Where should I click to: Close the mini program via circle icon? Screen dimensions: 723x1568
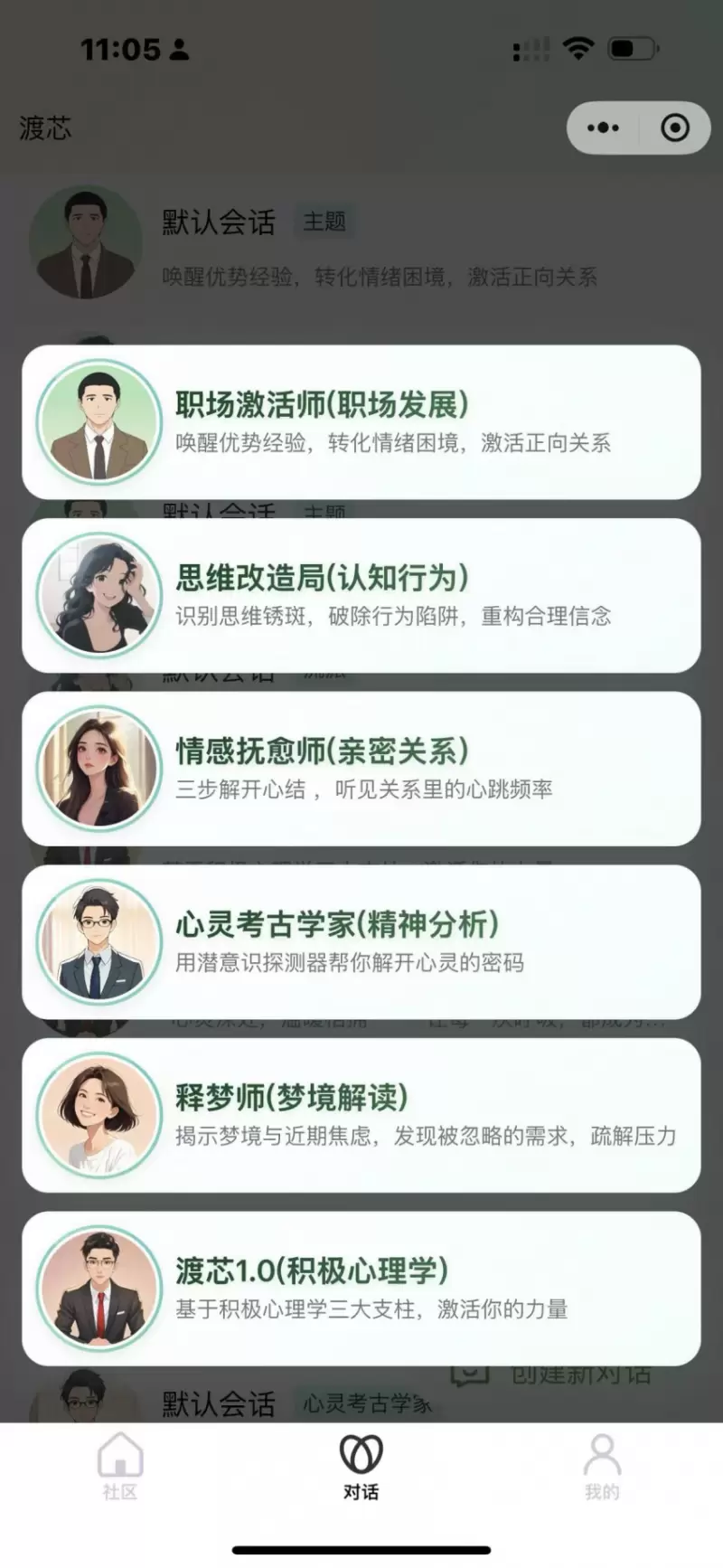coord(675,128)
